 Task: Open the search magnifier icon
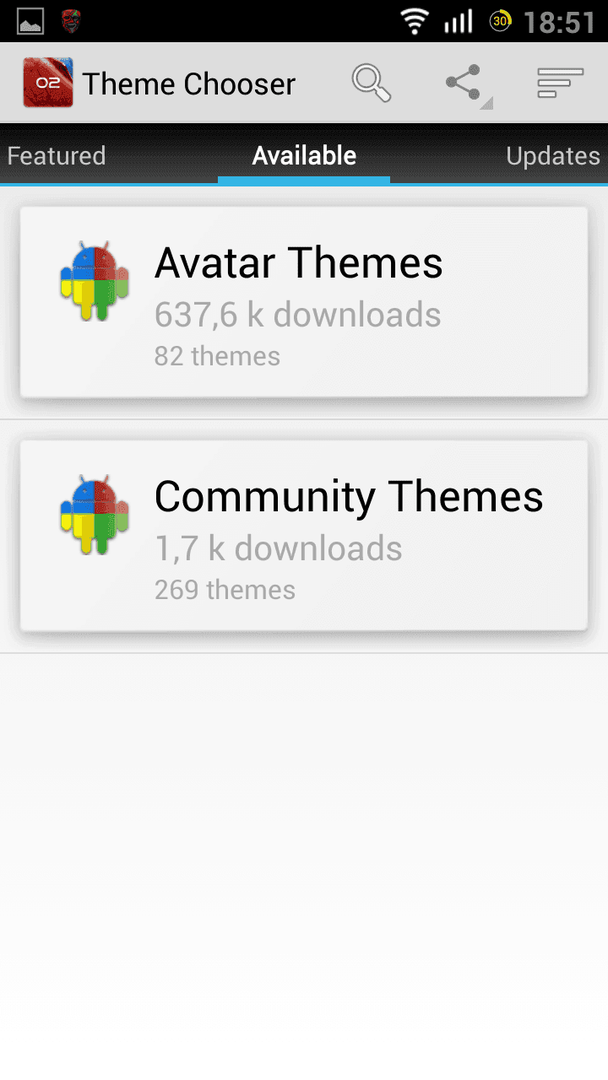371,83
